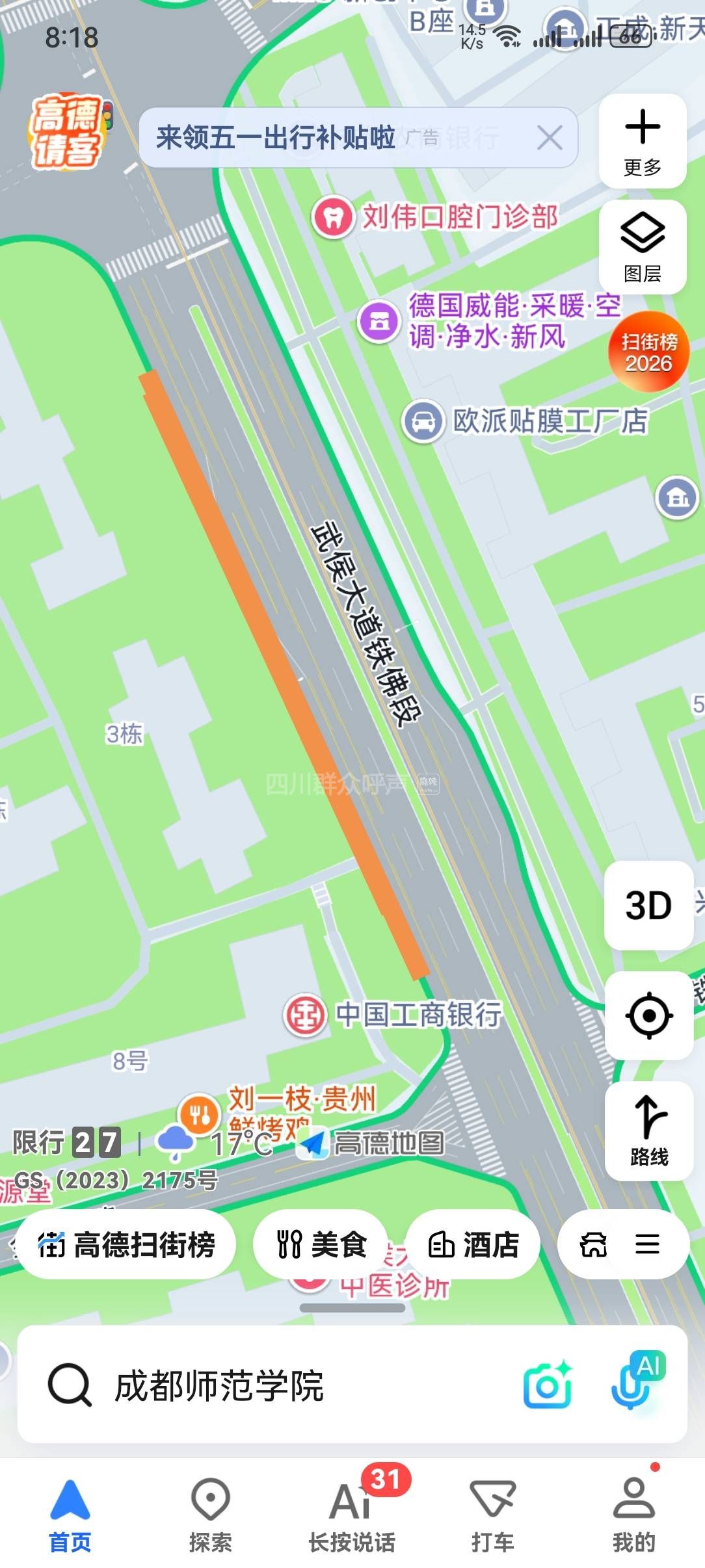This screenshot has width=705, height=1568.
Task: Tap the search box showing 成都师范学院
Action: click(x=260, y=1385)
